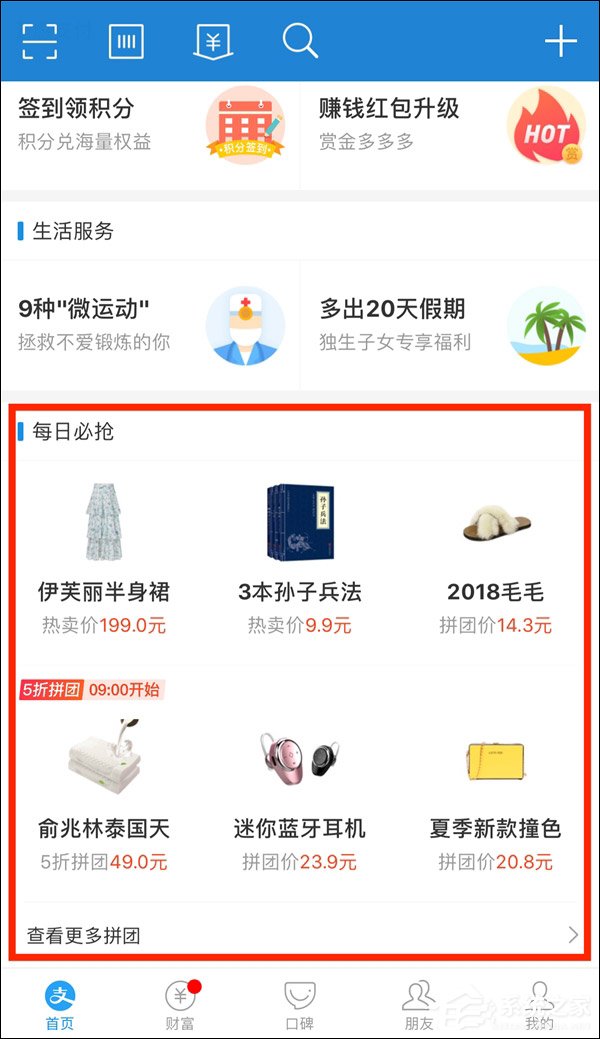Open the search magnifier

coord(299,41)
